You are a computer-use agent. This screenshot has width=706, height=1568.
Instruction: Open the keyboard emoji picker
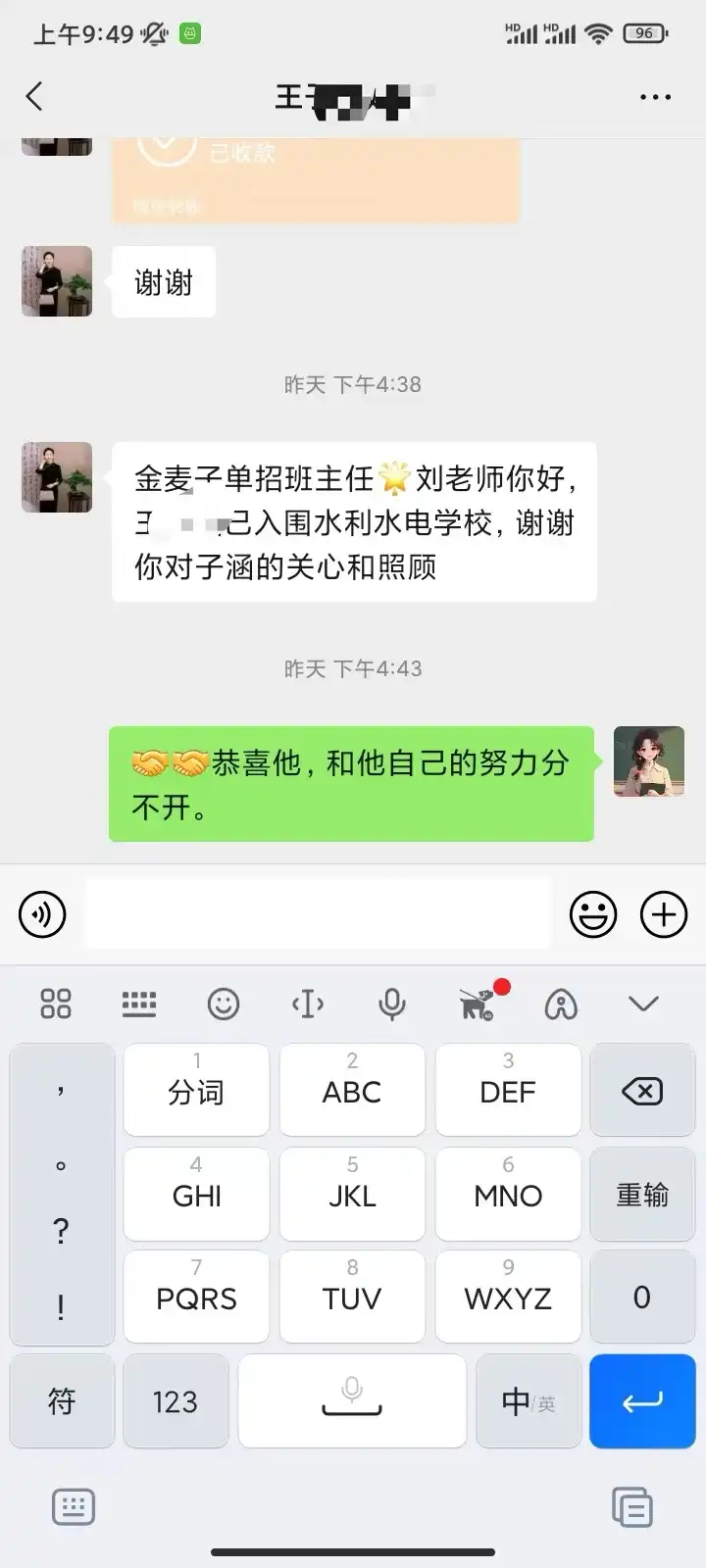(224, 1004)
